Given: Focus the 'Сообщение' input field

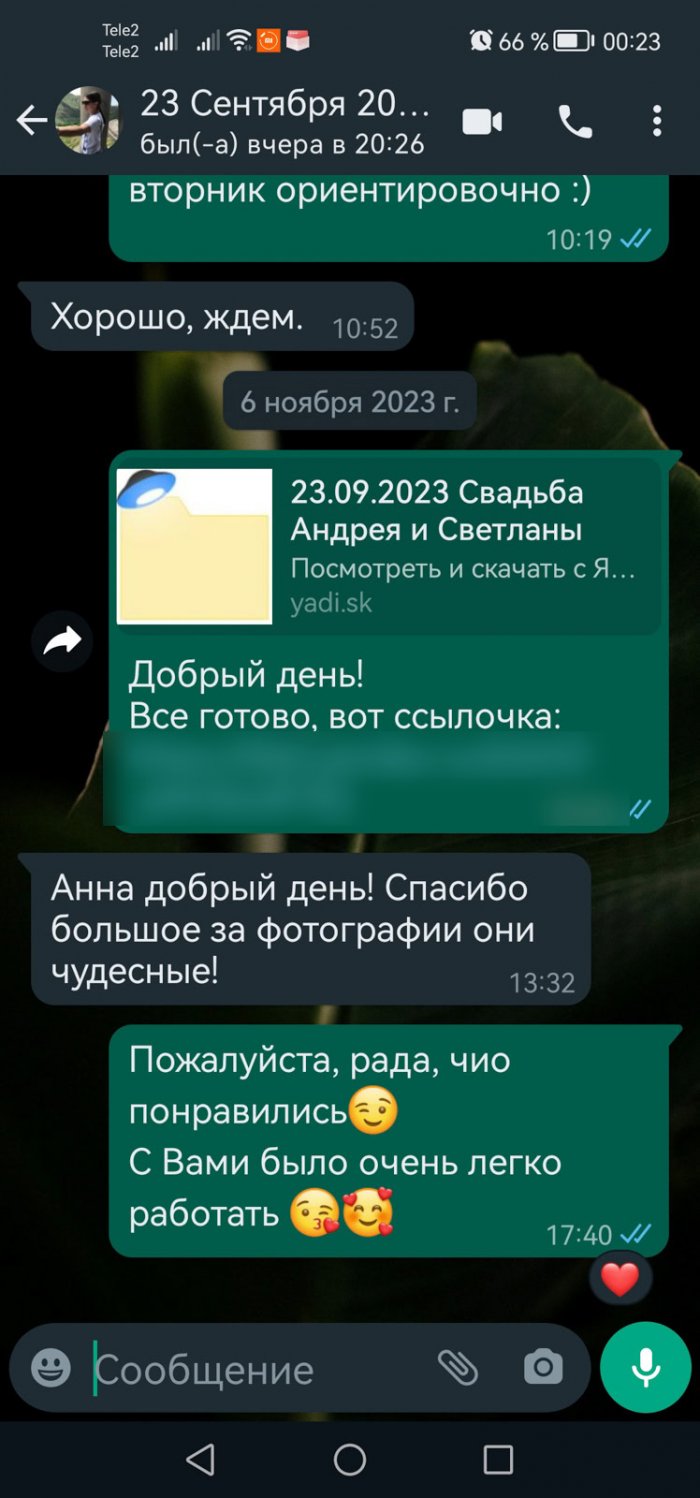Looking at the screenshot, I should pyautogui.click(x=260, y=1369).
